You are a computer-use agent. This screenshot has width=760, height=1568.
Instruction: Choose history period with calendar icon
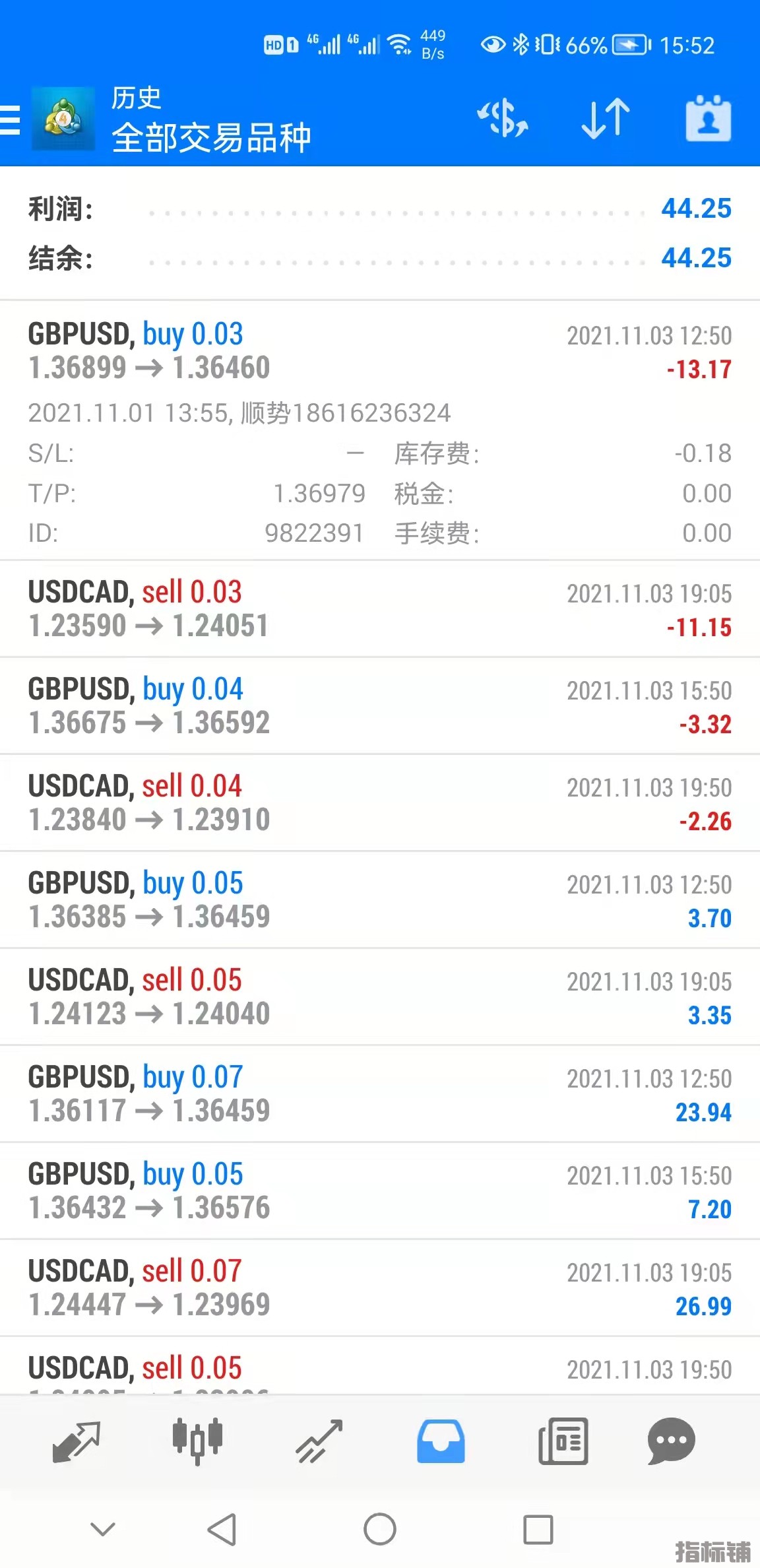[708, 119]
